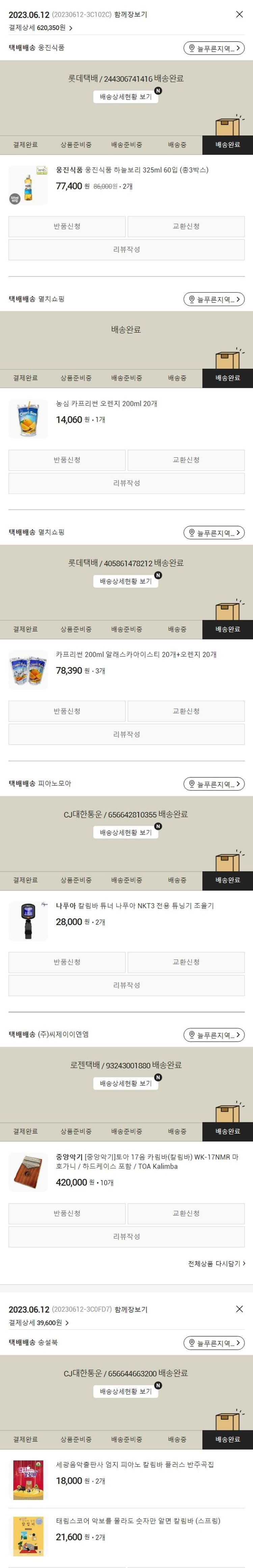The image size is (253, 1568).
Task: Write review for 웅진식품 하늘보리
Action: [x=126, y=250]
